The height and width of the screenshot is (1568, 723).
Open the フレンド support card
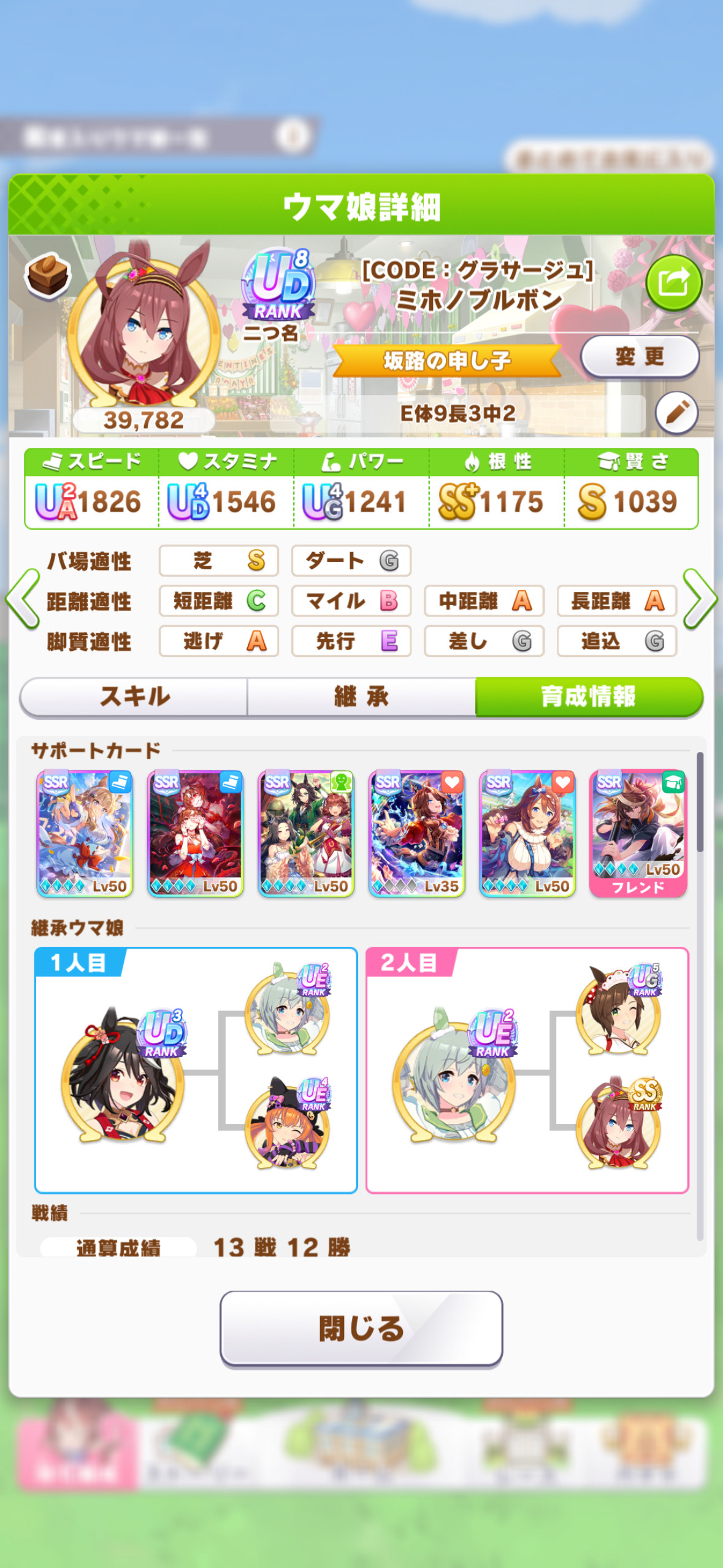pyautogui.click(x=638, y=834)
